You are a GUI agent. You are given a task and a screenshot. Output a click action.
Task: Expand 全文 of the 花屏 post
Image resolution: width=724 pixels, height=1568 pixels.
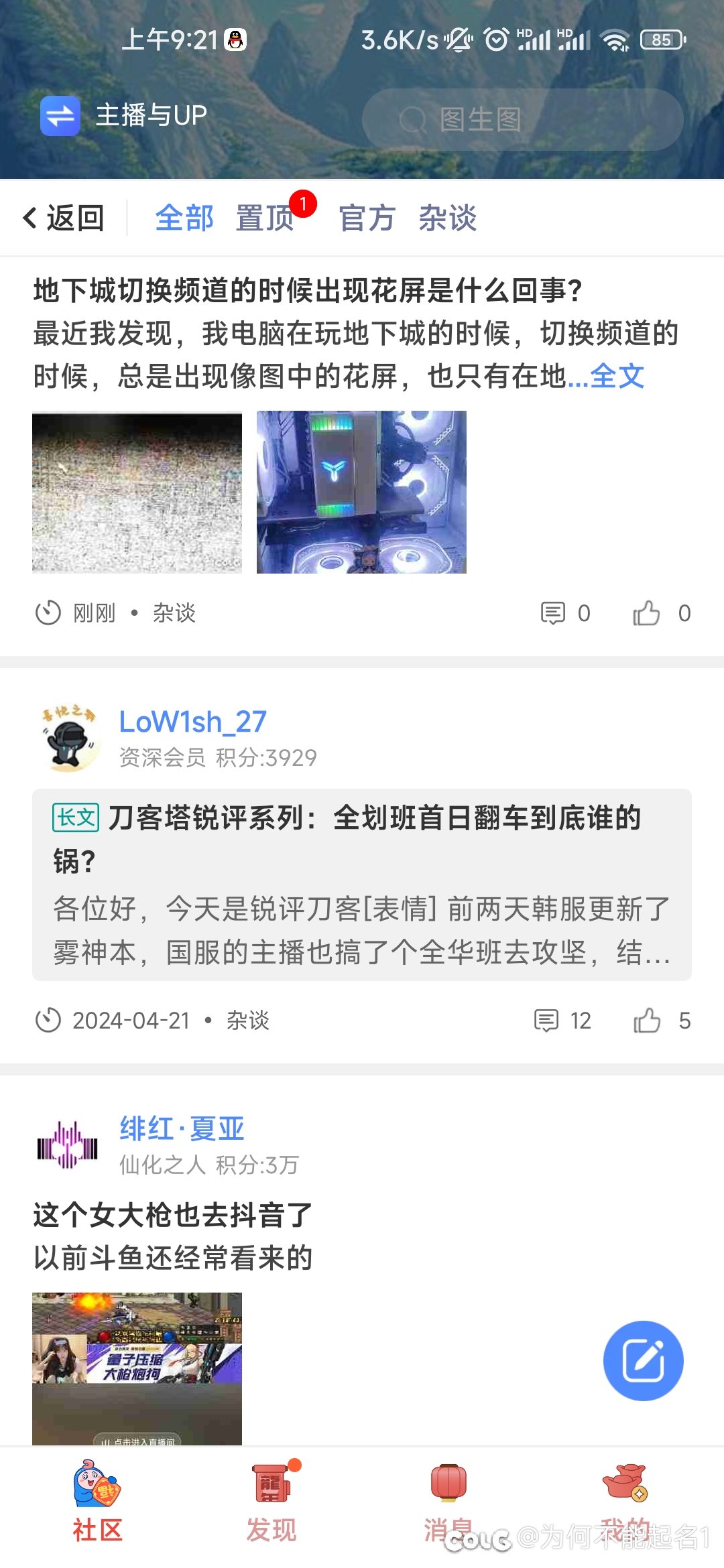point(617,376)
